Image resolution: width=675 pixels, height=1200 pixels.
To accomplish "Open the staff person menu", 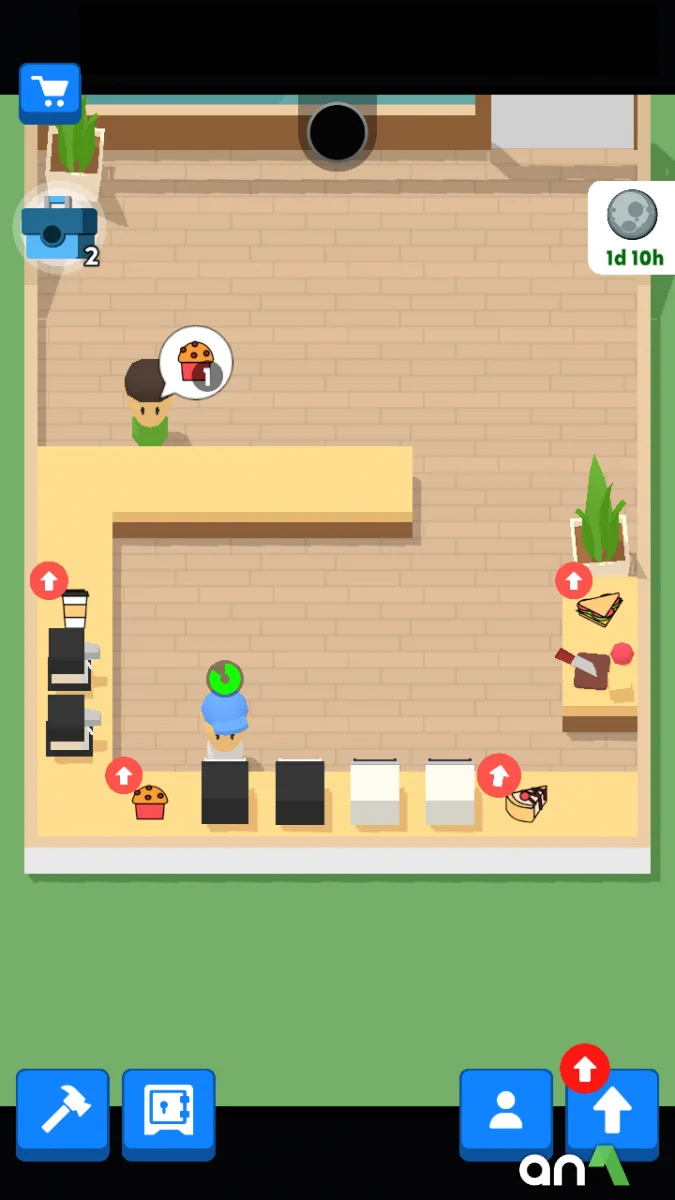I will [x=506, y=1111].
